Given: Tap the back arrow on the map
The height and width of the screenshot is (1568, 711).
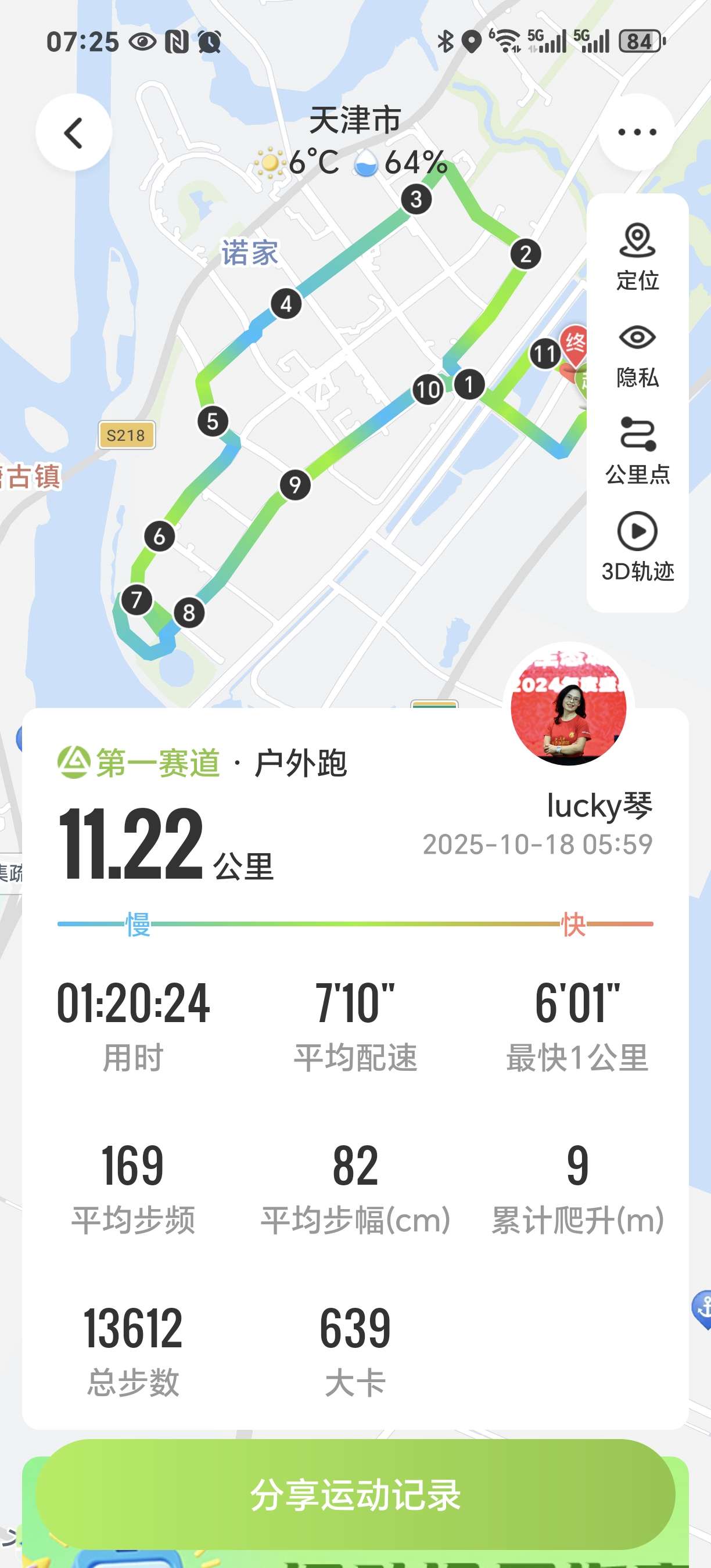Looking at the screenshot, I should point(74,132).
